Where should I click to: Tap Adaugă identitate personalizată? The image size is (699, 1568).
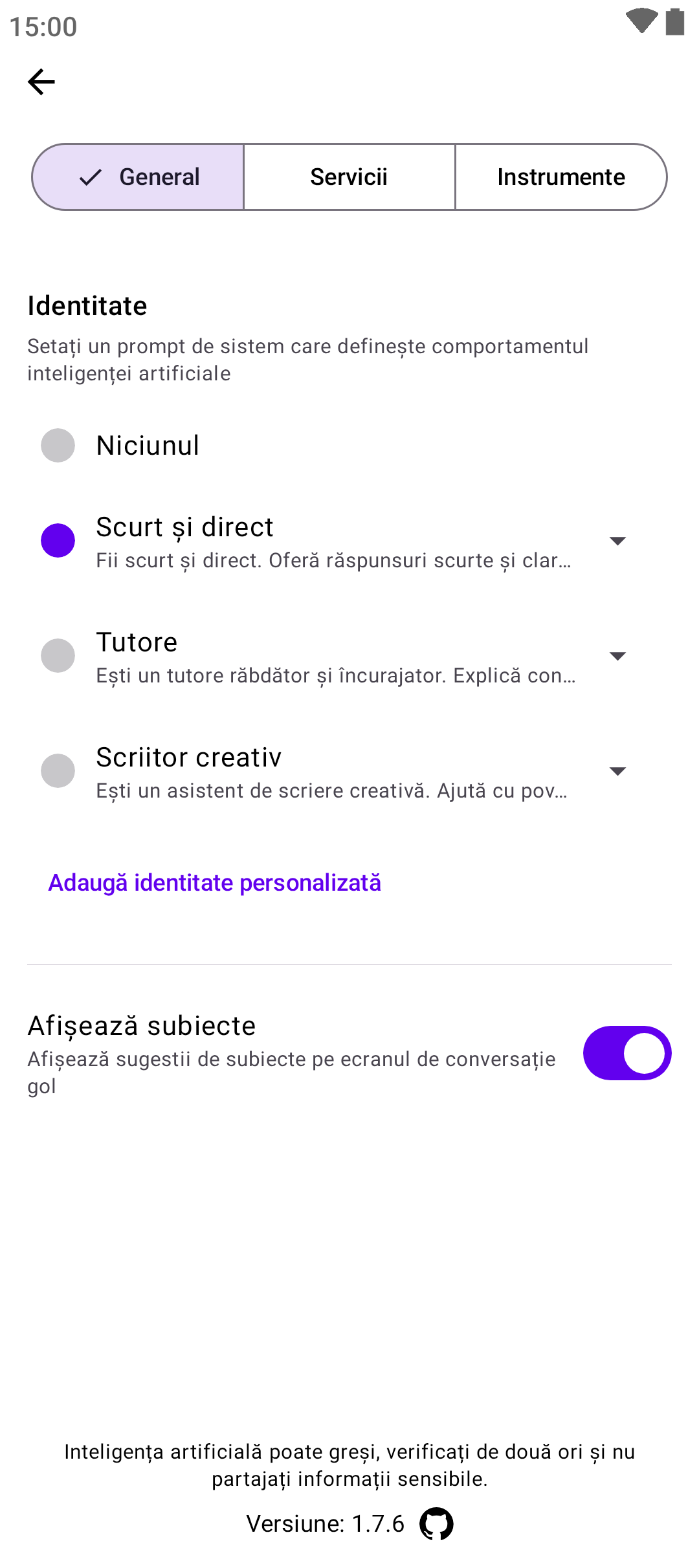coord(214,883)
